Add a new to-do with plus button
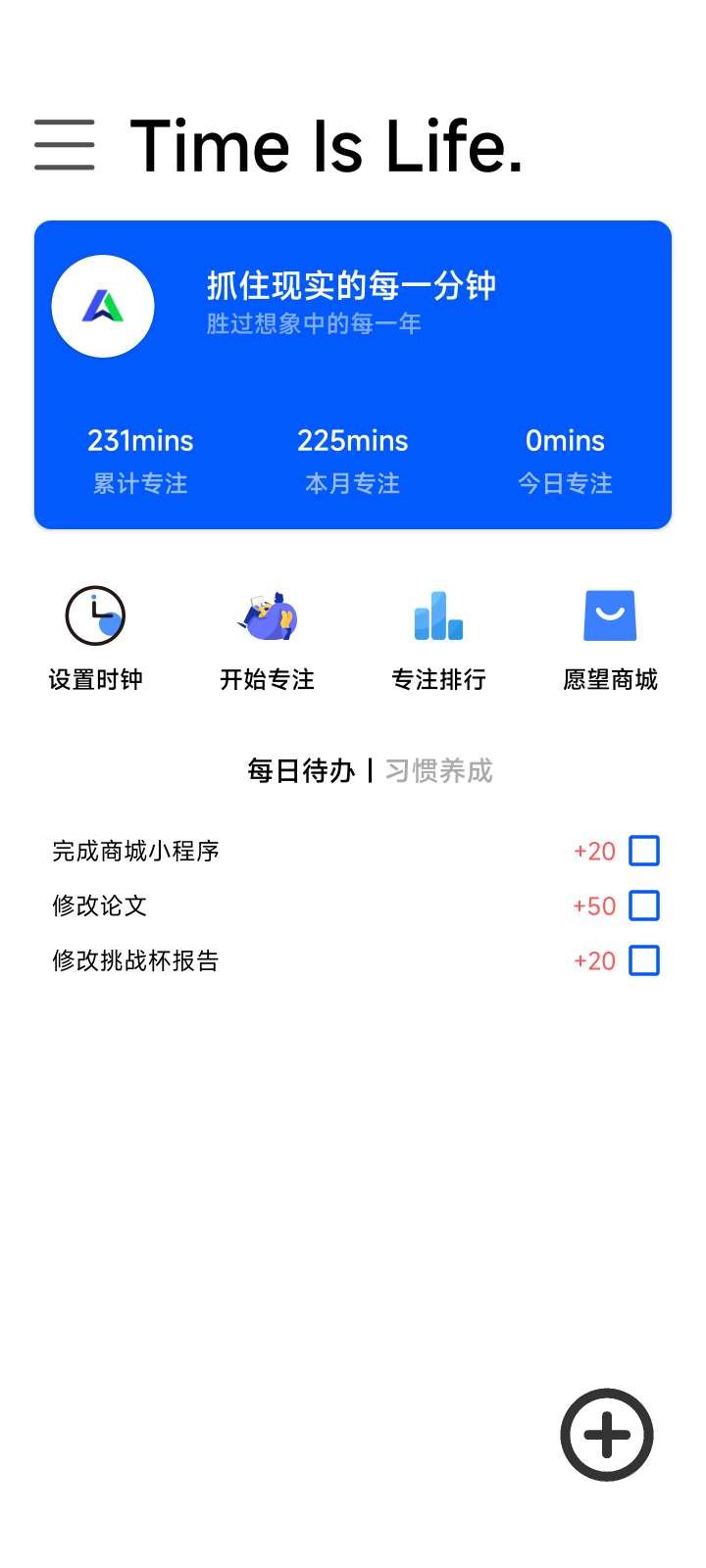Screen dimensions: 706x1568 606,1435
